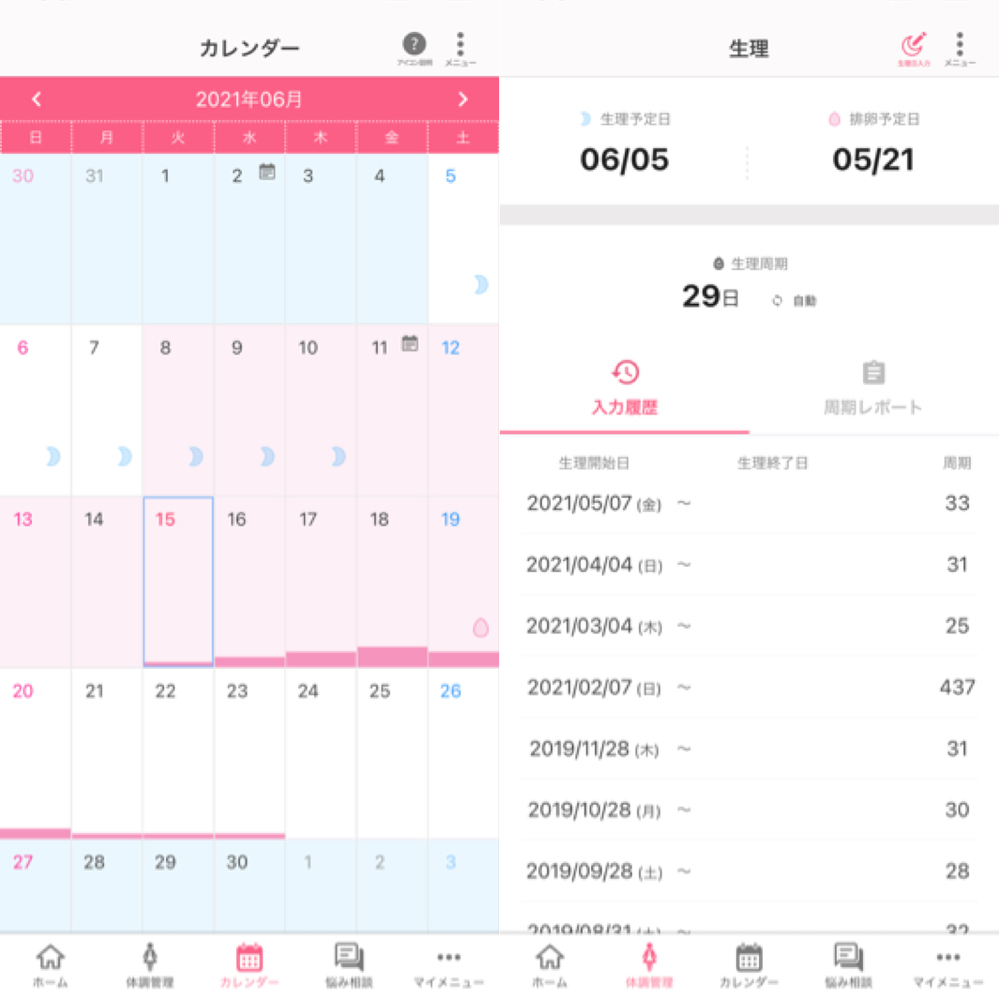999x999 pixels.
Task: Select June 15 in the calendar
Action: click(x=178, y=580)
